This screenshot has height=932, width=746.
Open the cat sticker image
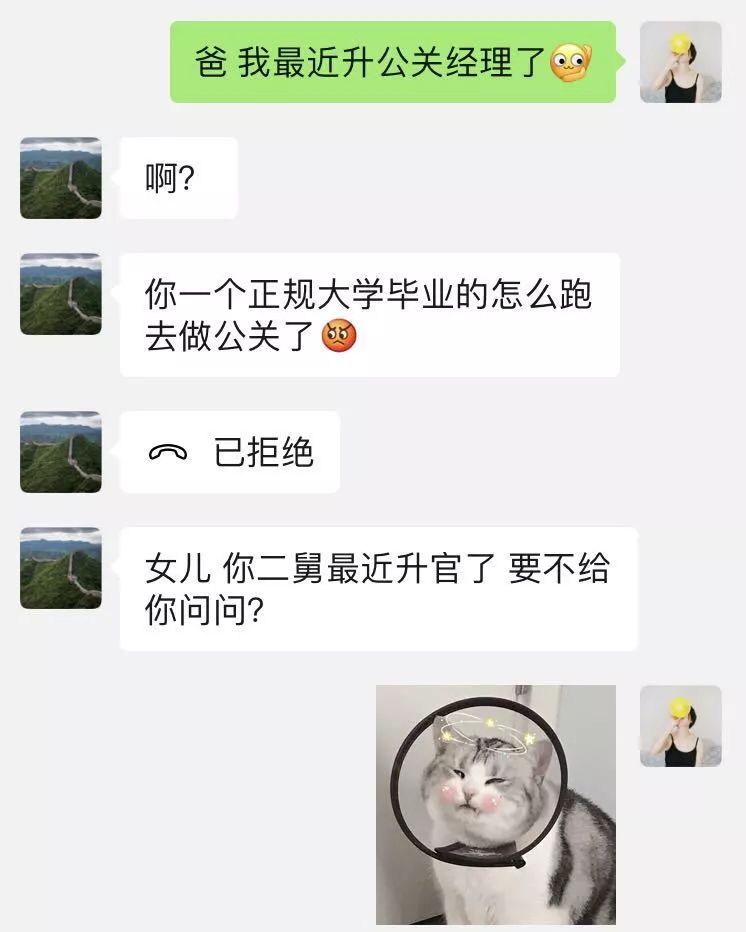click(495, 804)
